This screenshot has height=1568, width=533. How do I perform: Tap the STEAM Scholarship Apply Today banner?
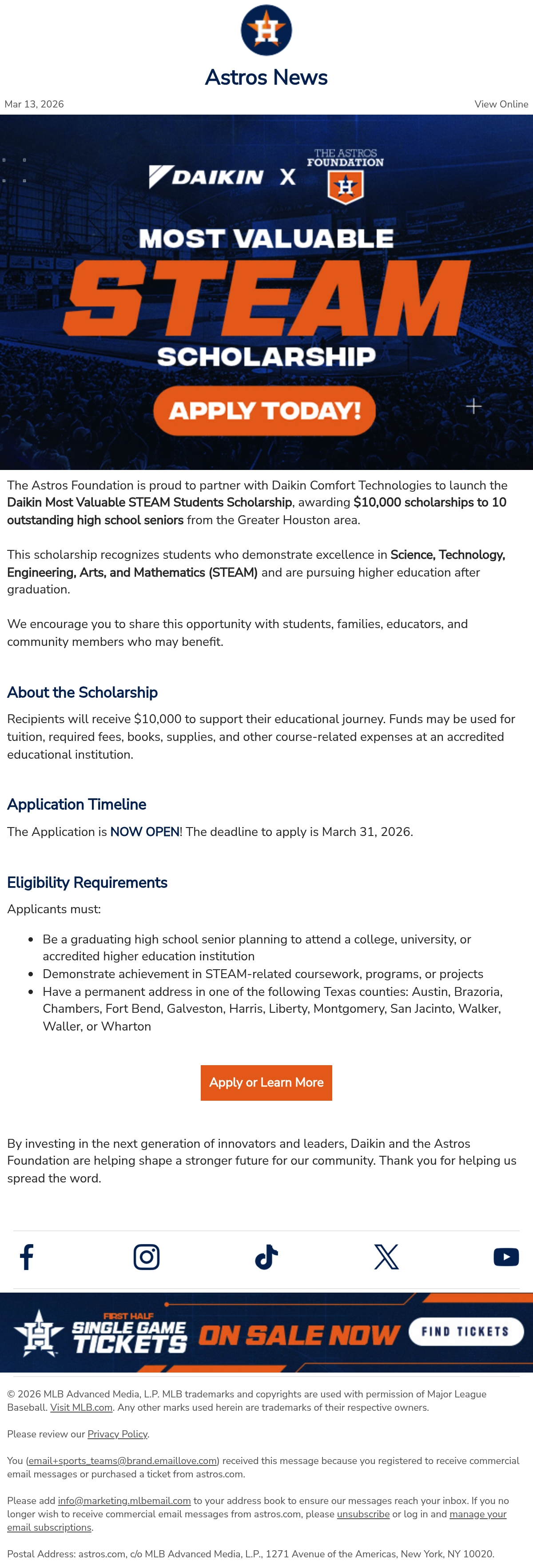pyautogui.click(x=266, y=292)
